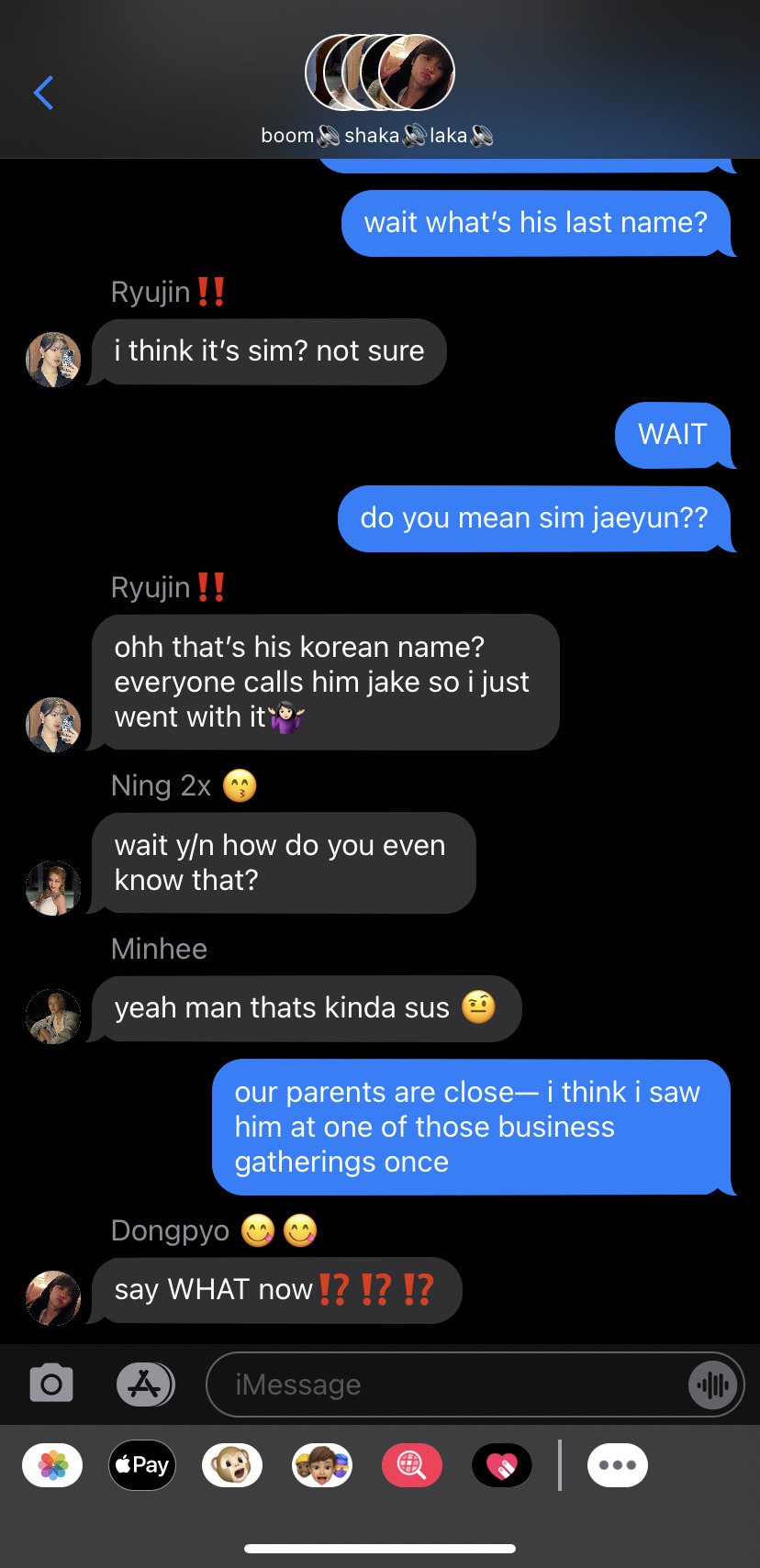Open Memoji stickers
The width and height of the screenshot is (760, 1568).
tap(322, 1465)
